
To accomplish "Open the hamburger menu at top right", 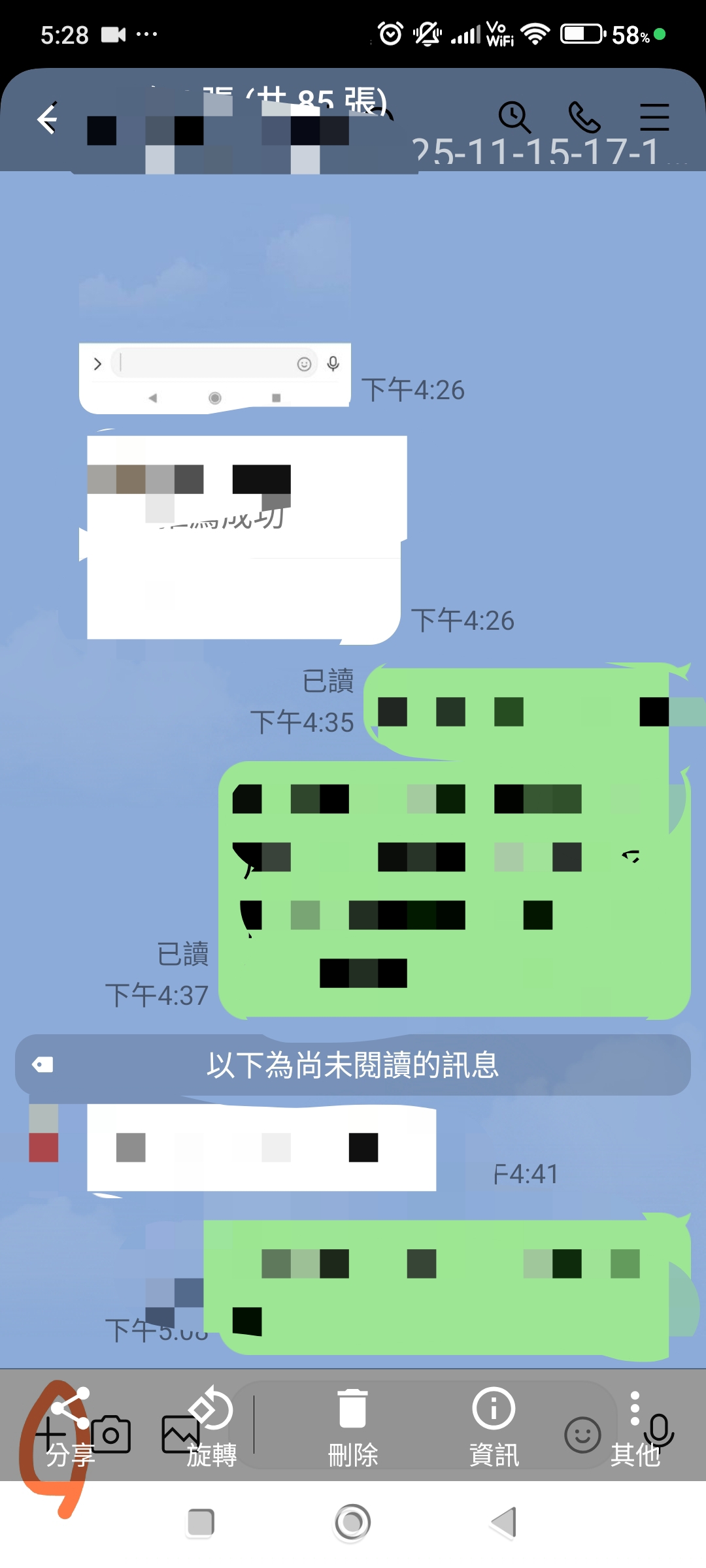I will click(x=654, y=118).
